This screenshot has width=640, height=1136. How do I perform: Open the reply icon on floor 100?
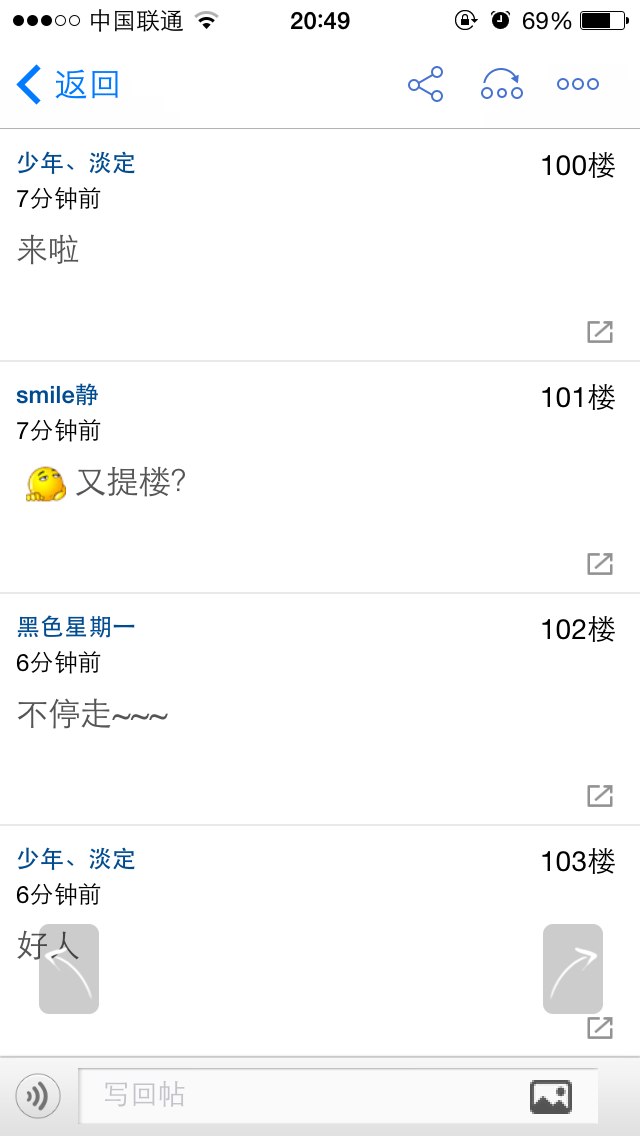[x=599, y=332]
